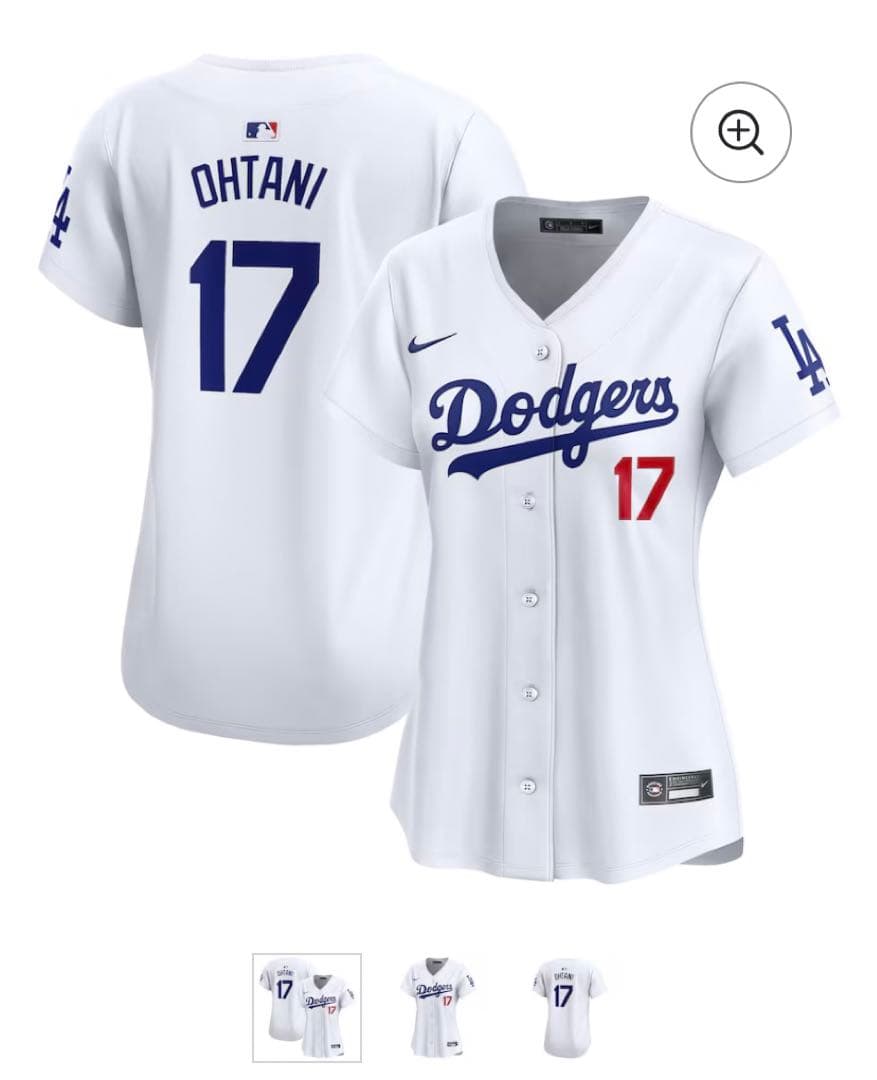
Task: View the last thumbnail in the gallery strip
Action: [566, 1000]
